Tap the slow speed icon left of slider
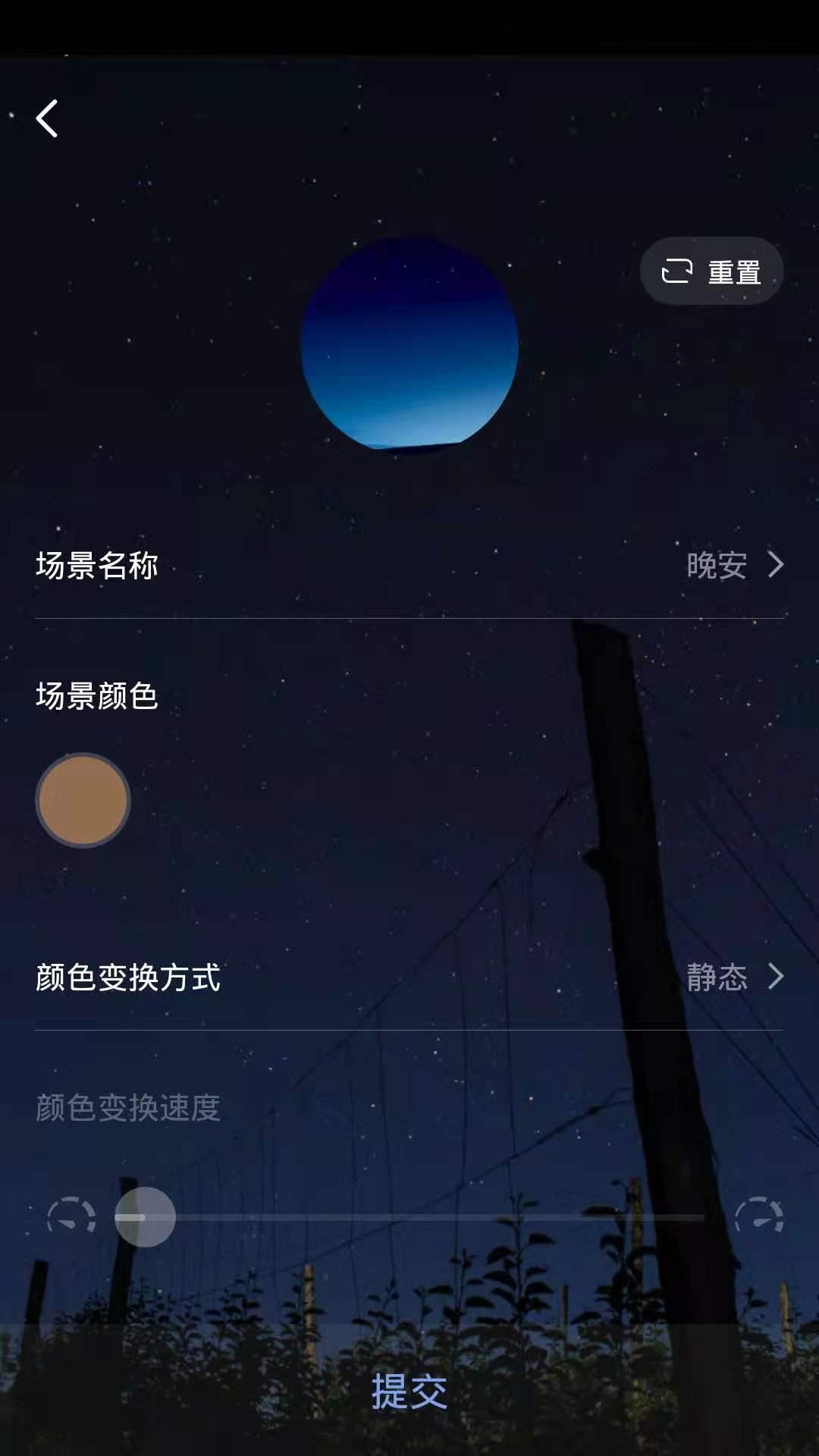 click(71, 1216)
